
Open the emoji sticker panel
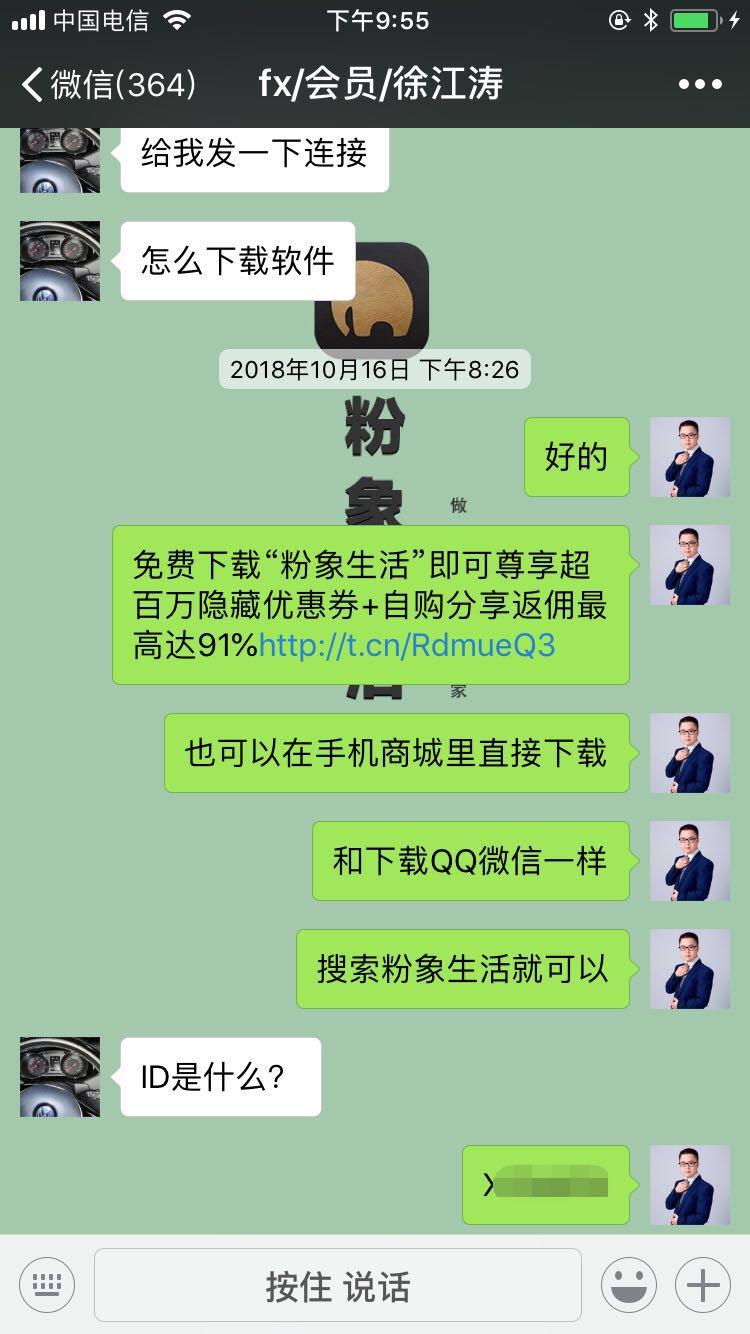click(628, 1285)
